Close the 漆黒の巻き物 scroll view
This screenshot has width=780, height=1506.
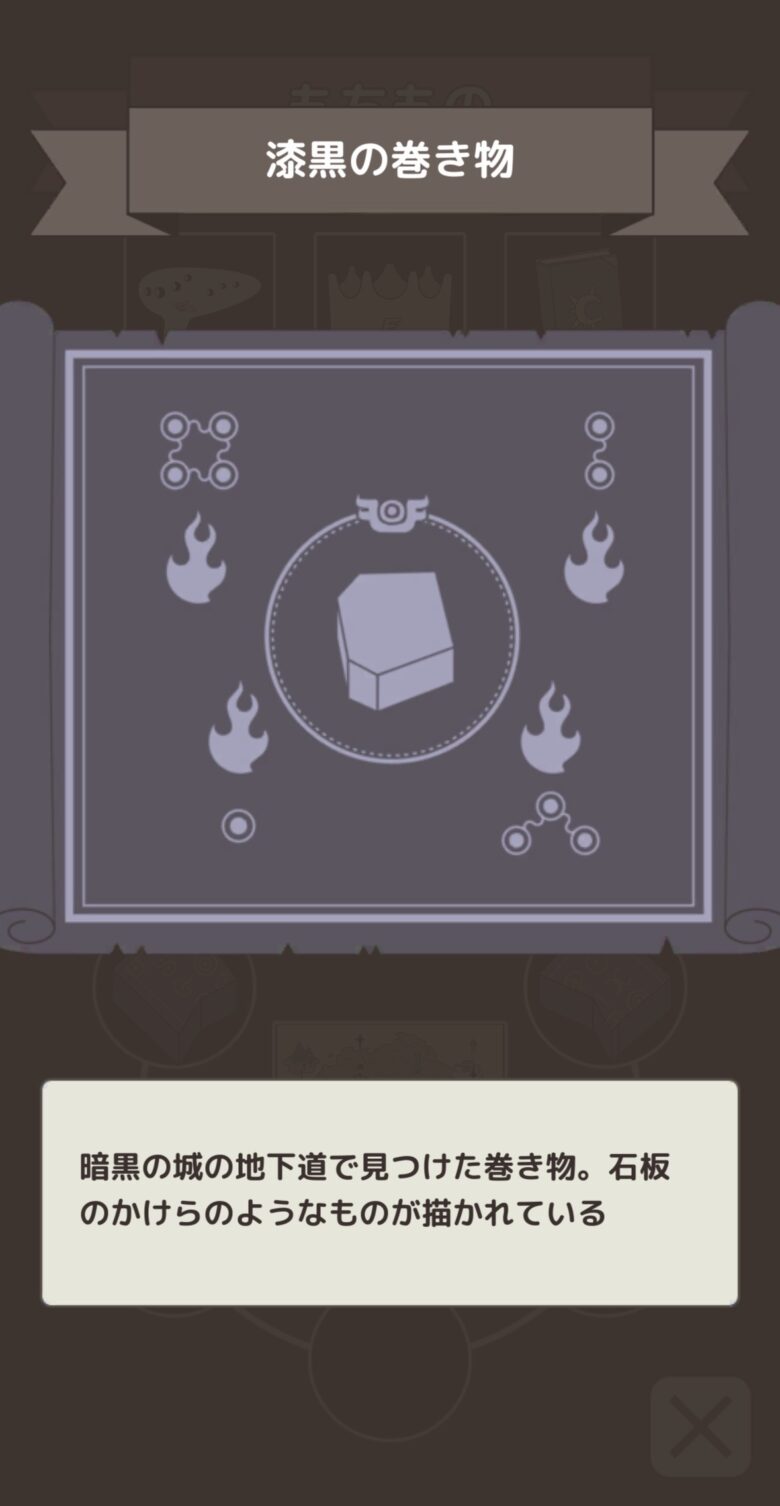tap(700, 1427)
